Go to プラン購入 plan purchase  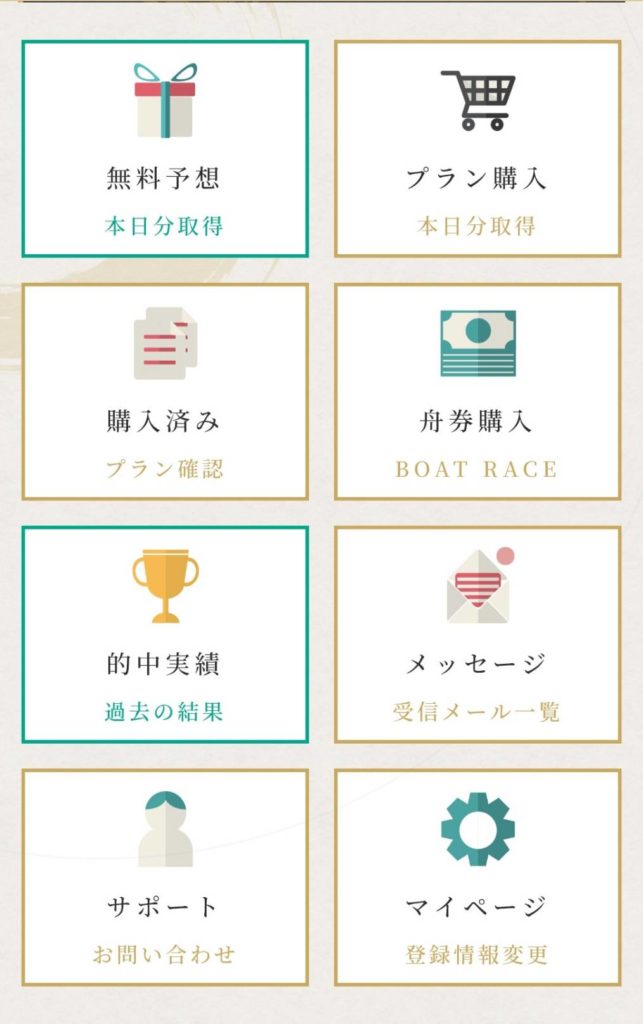pyautogui.click(x=477, y=149)
